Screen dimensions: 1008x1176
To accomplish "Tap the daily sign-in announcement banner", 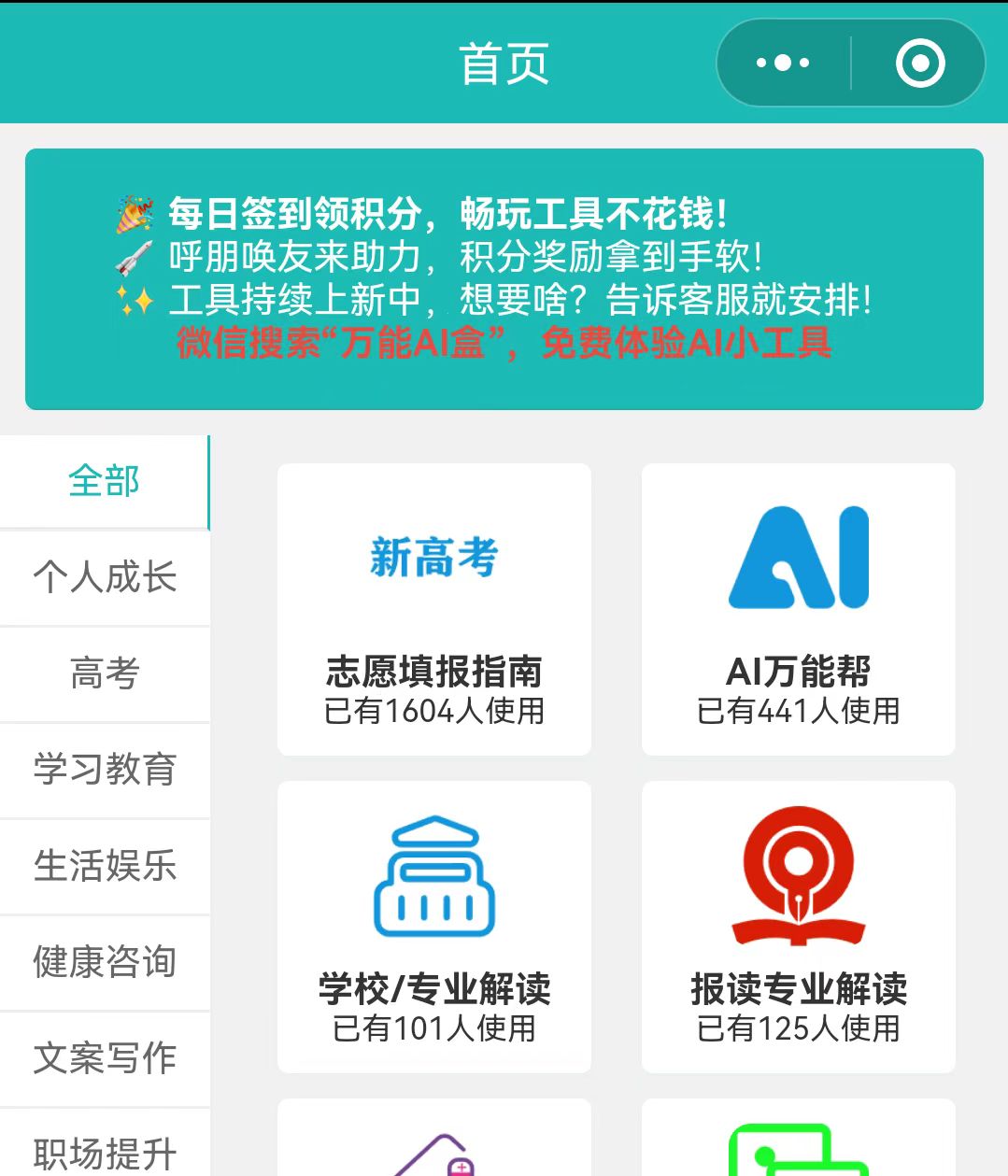I will click(504, 278).
